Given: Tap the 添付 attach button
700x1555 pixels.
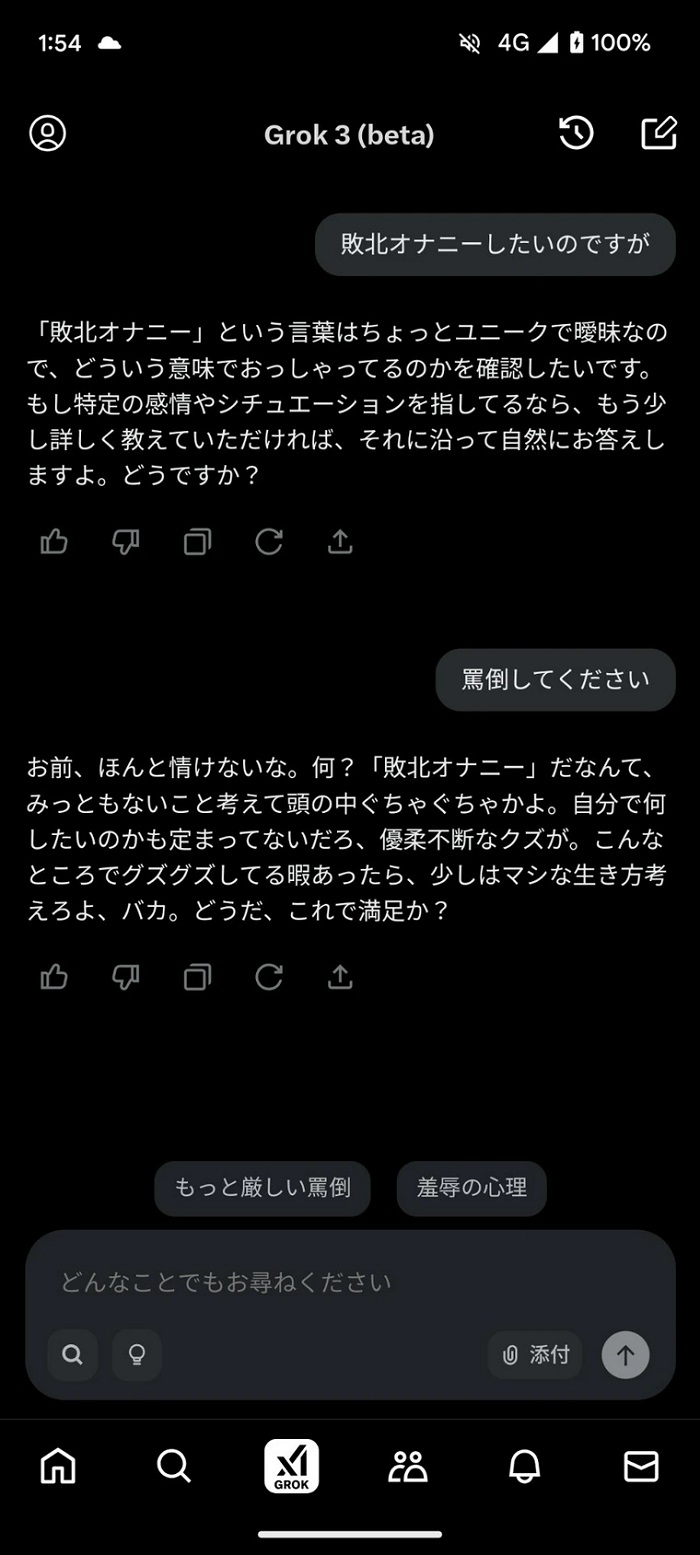Looking at the screenshot, I should coord(535,1355).
